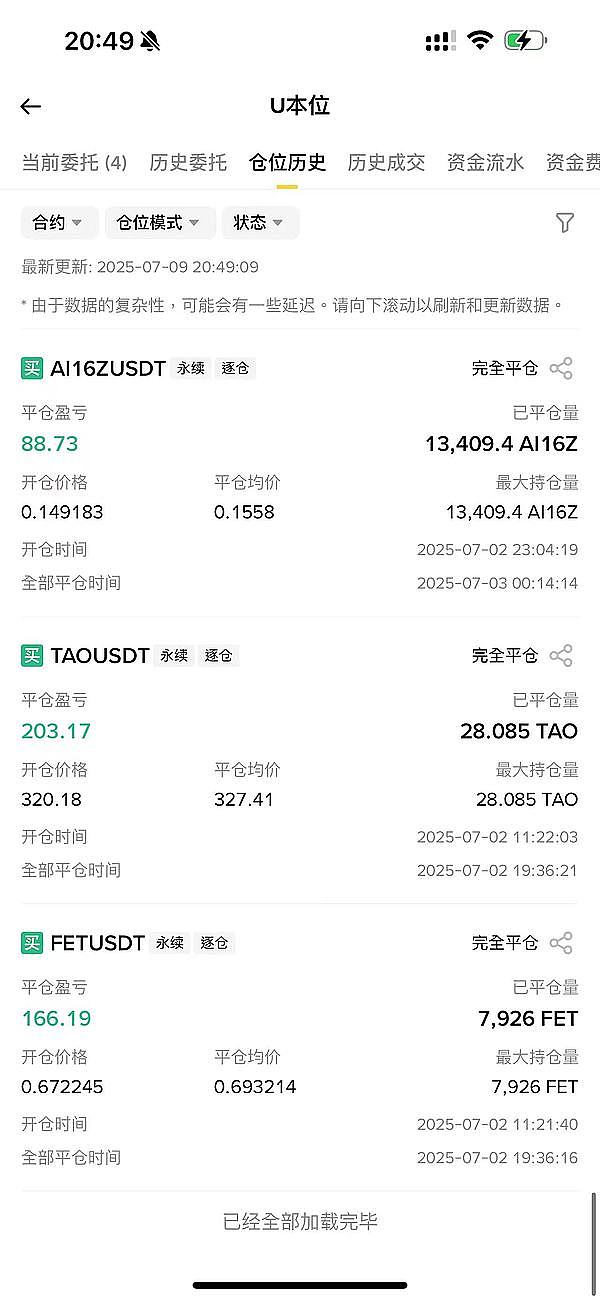Image resolution: width=600 pixels, height=1300 pixels.
Task: Share the TAOUSDT position record
Action: coord(562,656)
